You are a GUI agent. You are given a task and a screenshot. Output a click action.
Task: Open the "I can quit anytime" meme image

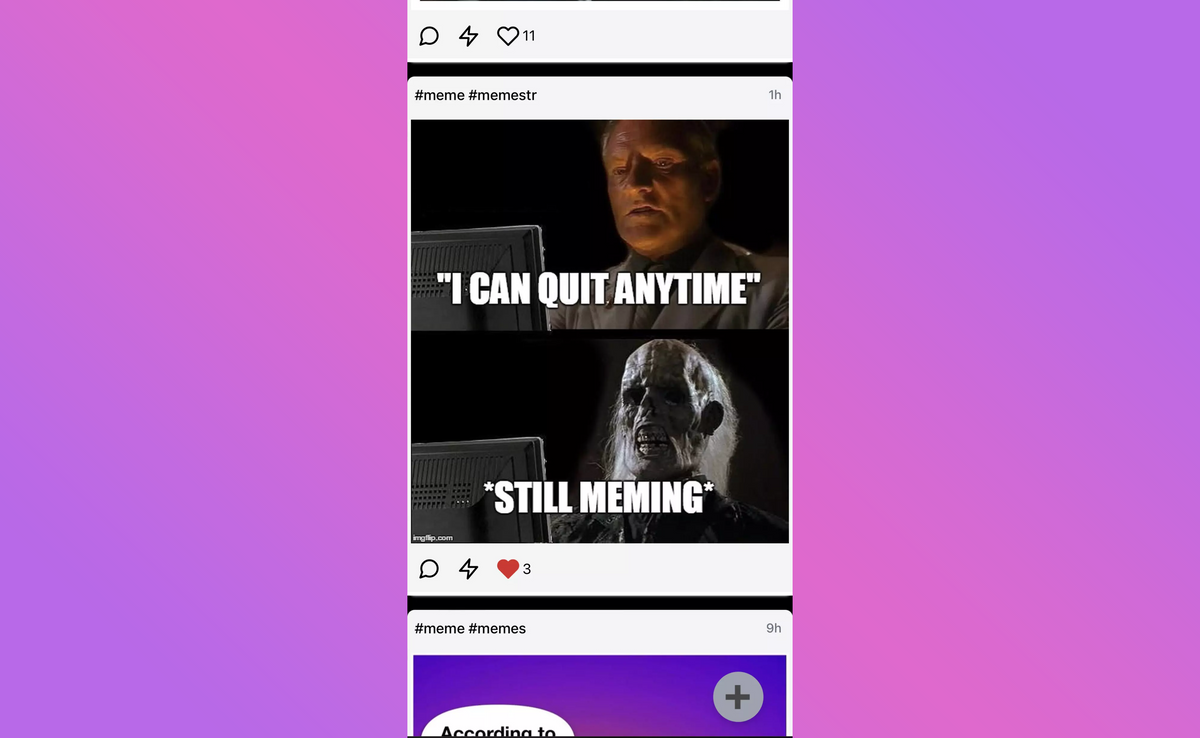600,331
